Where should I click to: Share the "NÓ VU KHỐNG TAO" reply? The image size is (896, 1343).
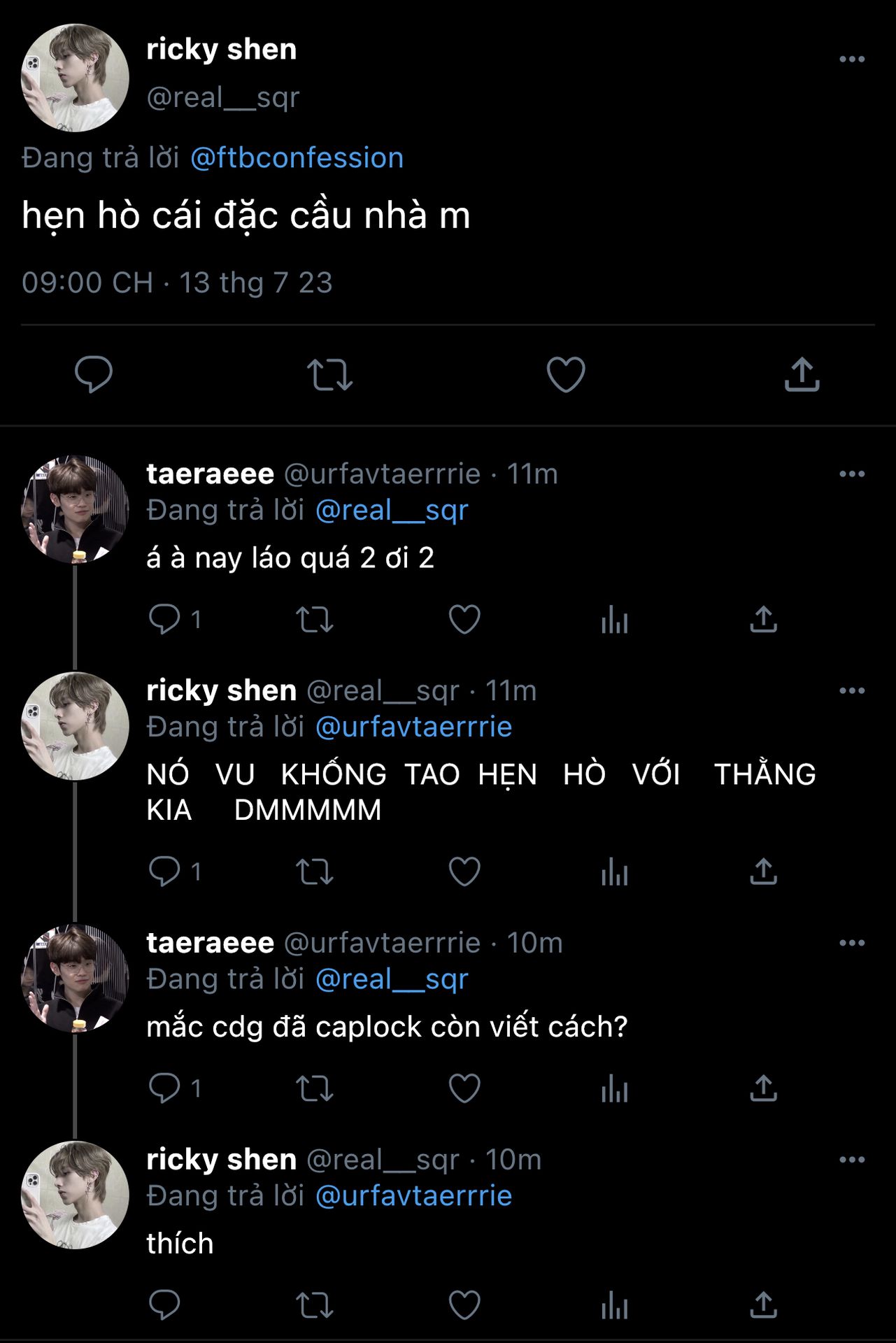pos(763,872)
